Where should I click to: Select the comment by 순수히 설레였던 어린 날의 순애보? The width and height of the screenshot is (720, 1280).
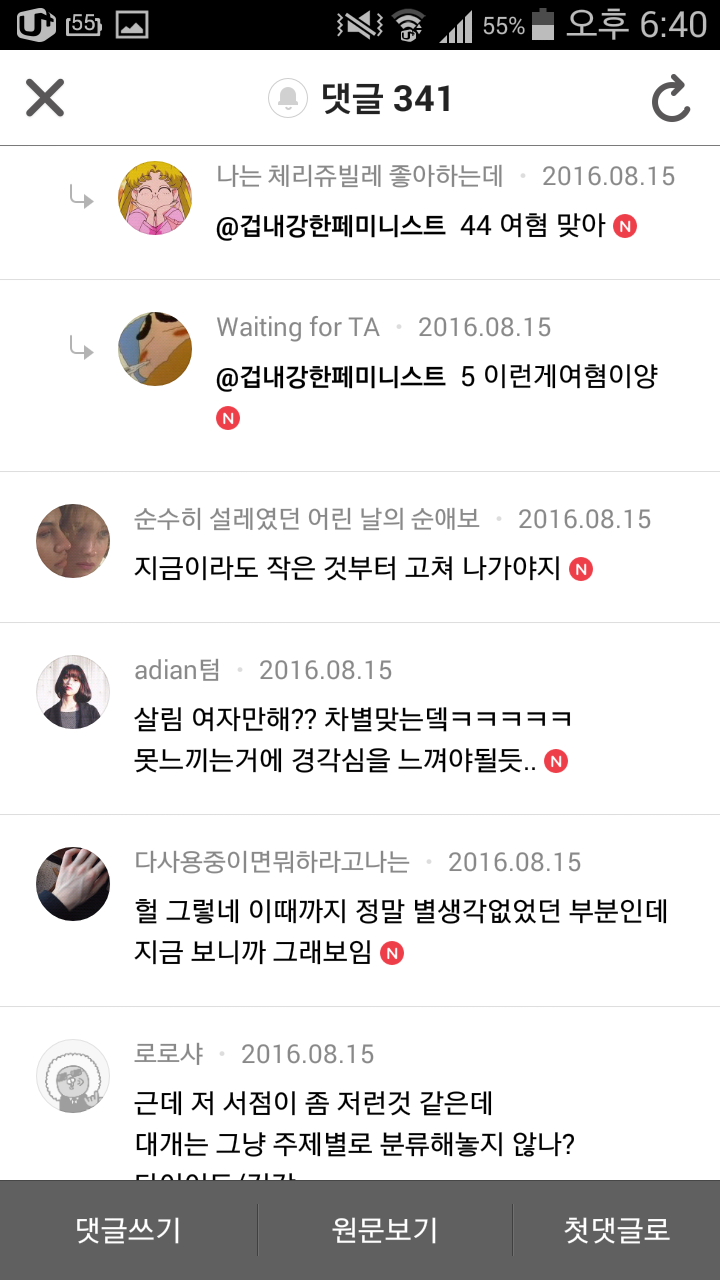click(360, 547)
